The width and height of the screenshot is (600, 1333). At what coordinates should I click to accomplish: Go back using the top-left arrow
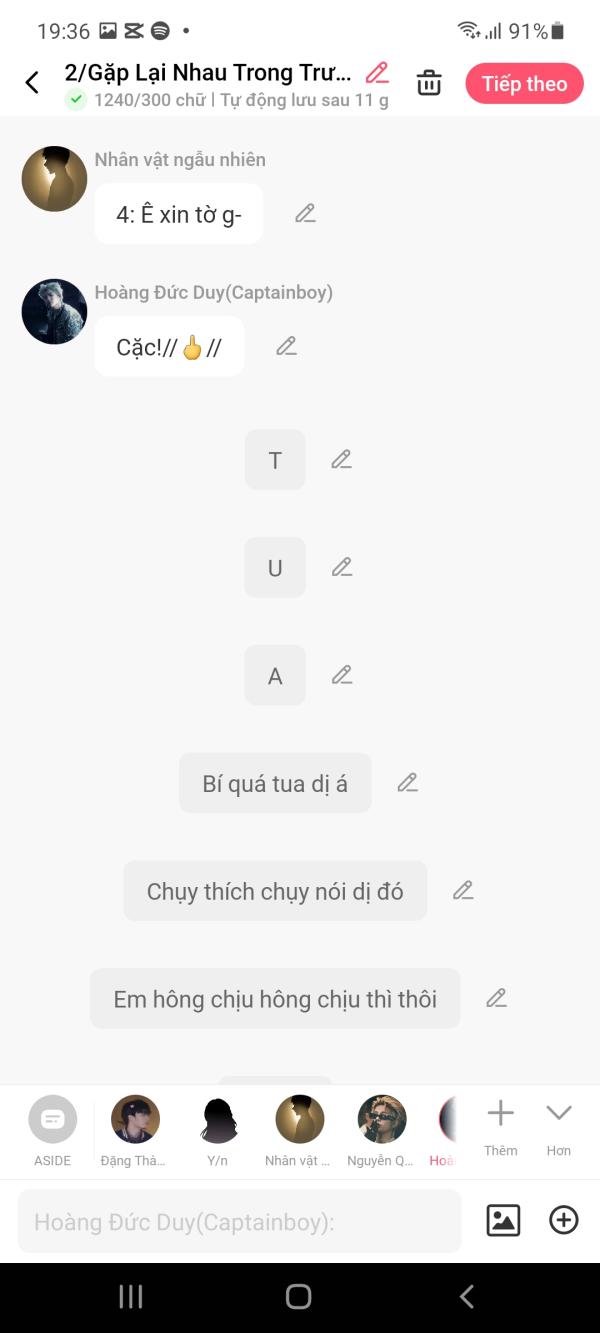32,83
